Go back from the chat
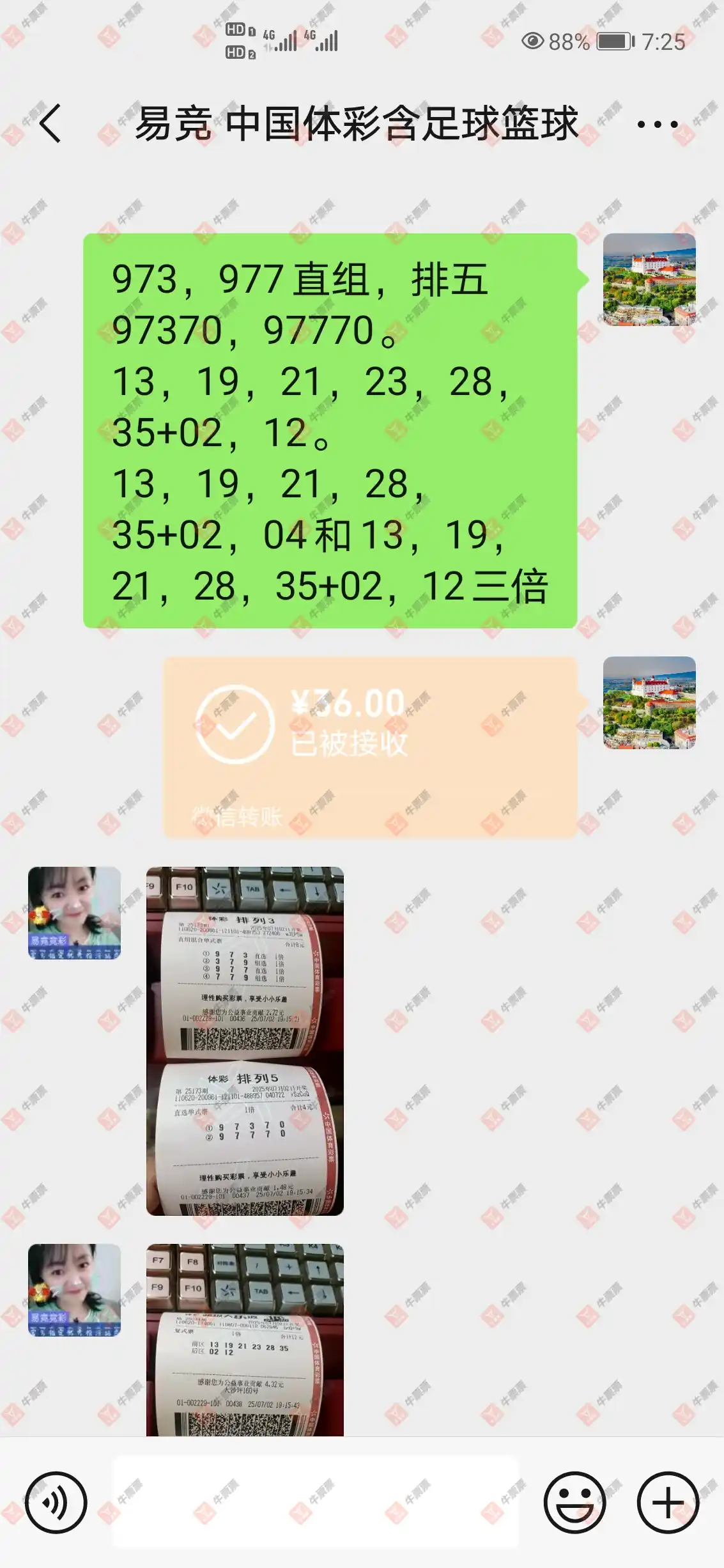Screen dimensions: 724x1568 pos(50,123)
